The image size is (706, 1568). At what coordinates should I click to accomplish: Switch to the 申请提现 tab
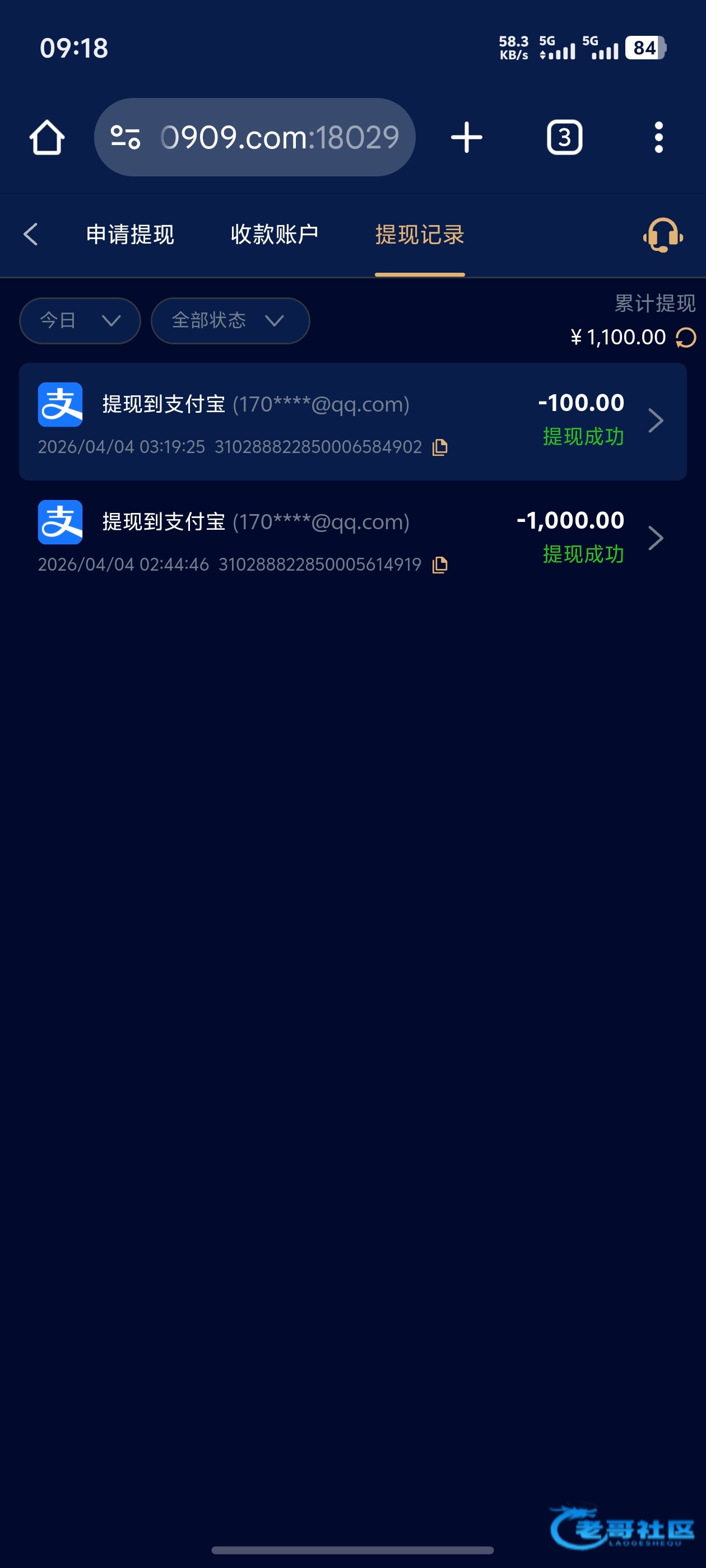pos(130,234)
